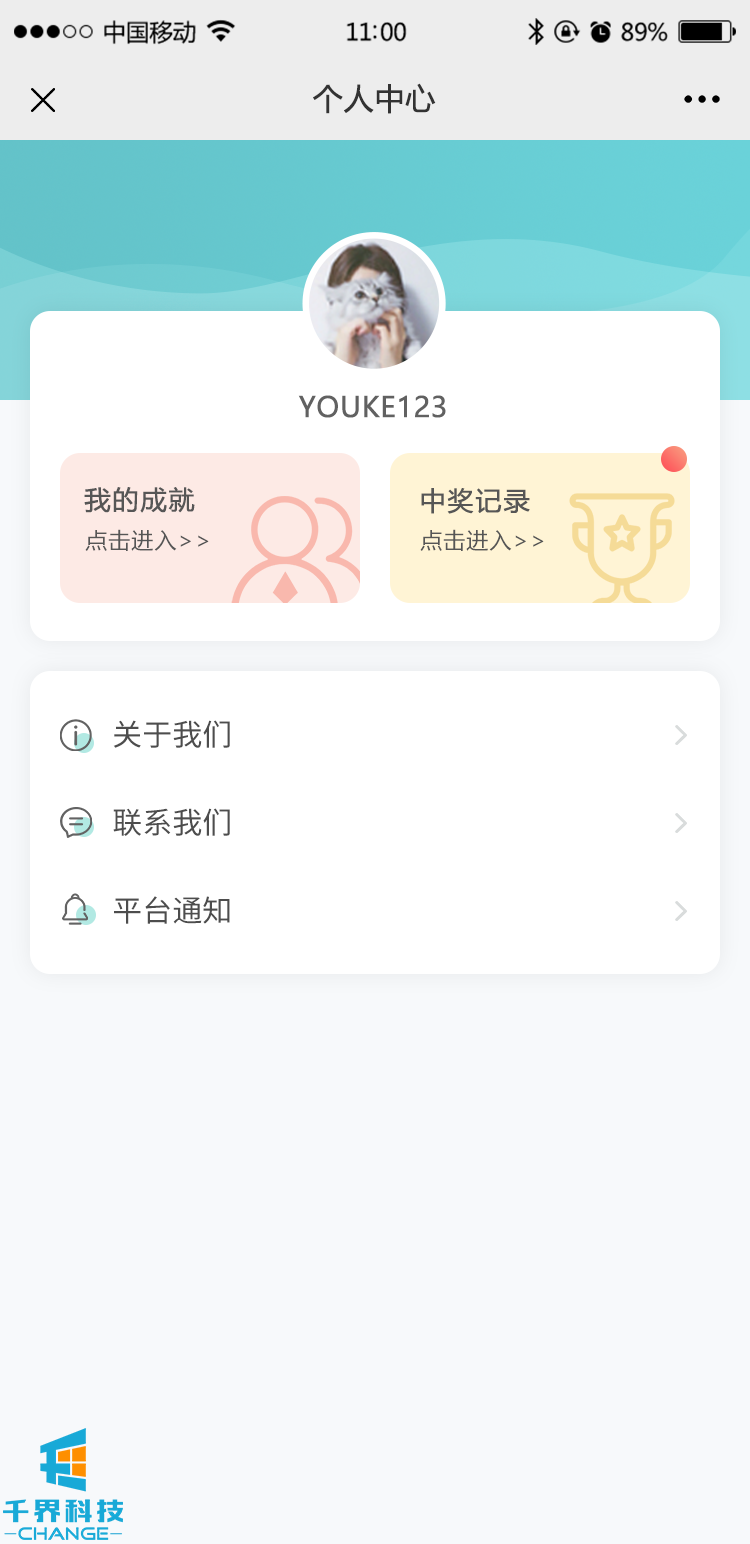750x1544 pixels.
Task: Open the 我的成就 card
Action: pos(210,528)
